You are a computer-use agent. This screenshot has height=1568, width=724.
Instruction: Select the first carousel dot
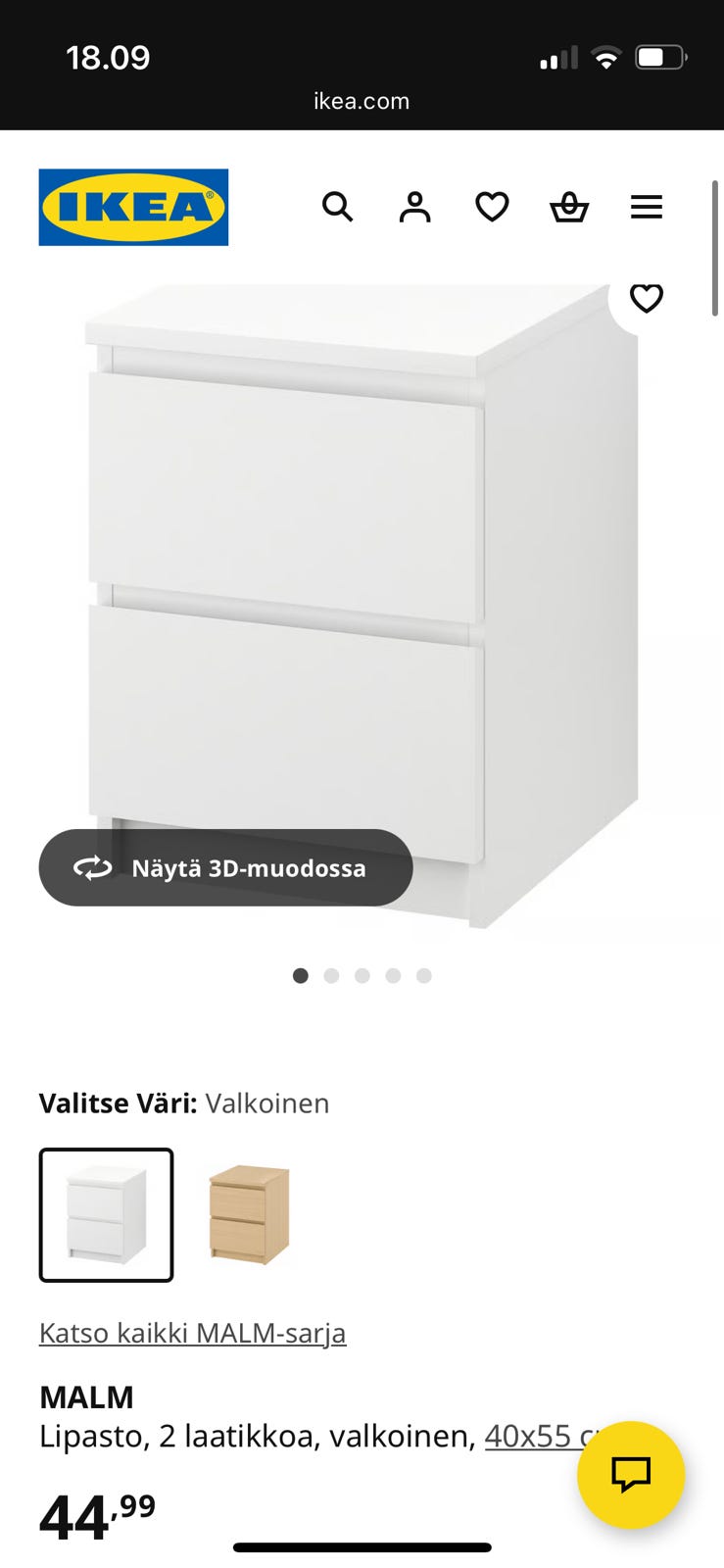[301, 976]
